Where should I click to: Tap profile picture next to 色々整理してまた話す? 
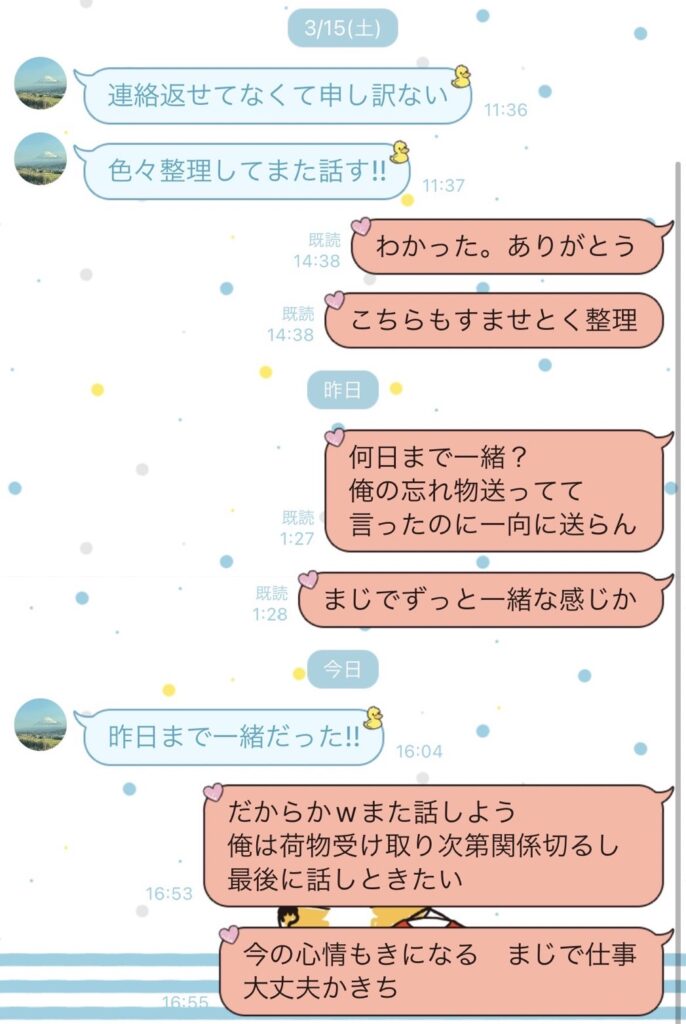(x=41, y=159)
